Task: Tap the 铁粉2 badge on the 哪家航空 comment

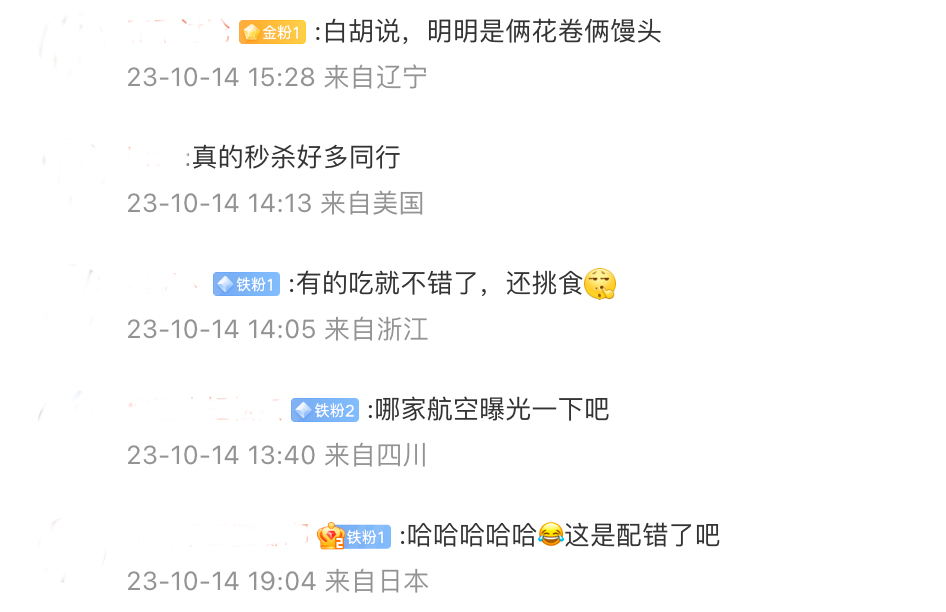Action: coord(325,410)
